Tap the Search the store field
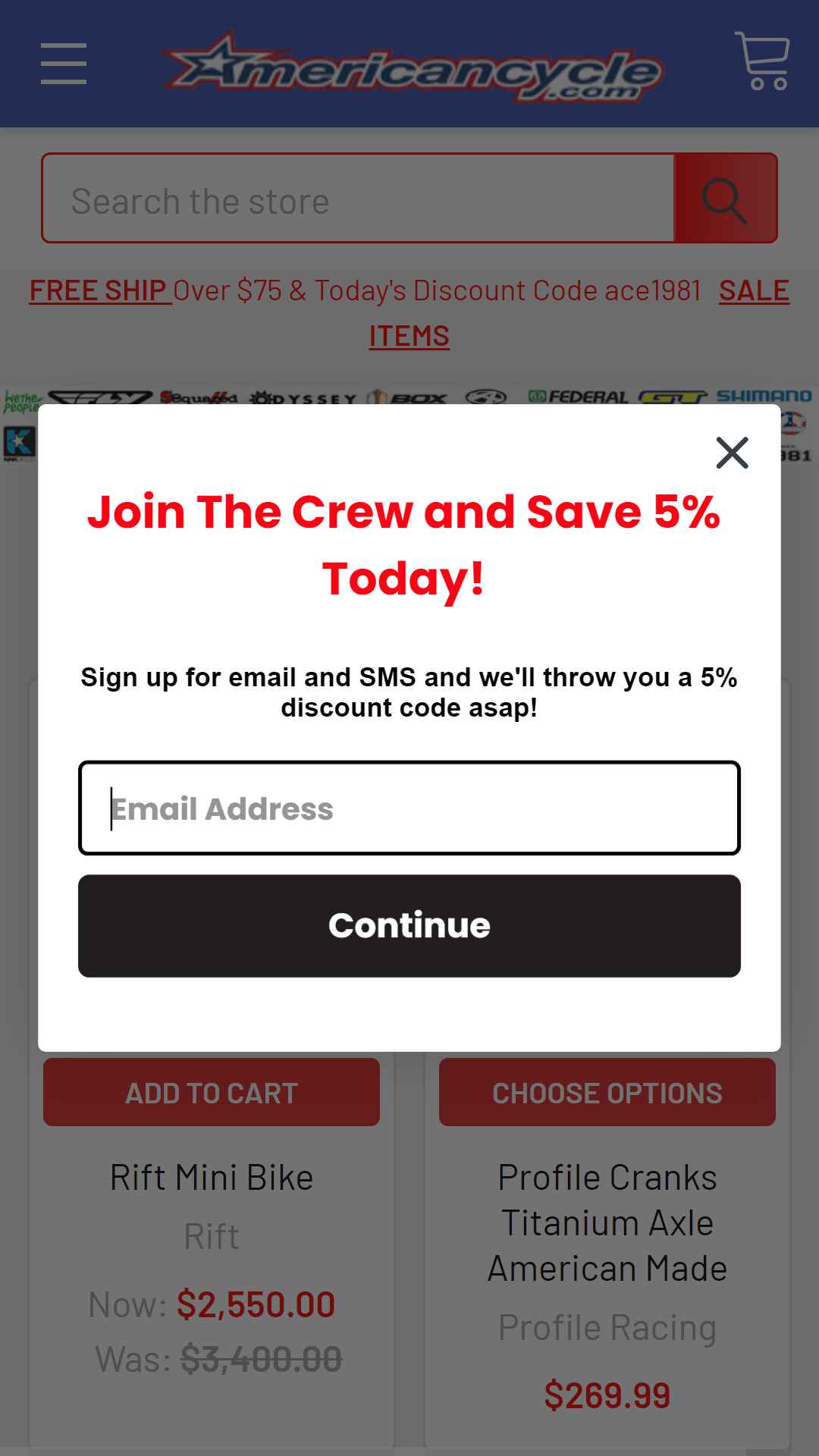This screenshot has height=1456, width=819. [x=358, y=198]
